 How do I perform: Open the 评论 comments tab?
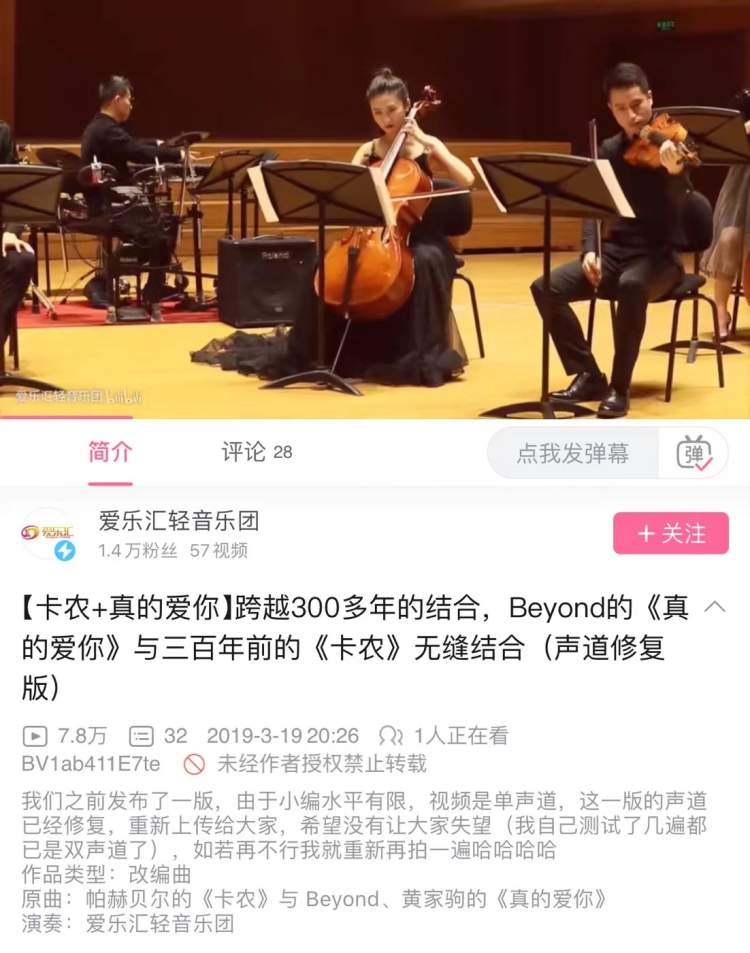click(256, 452)
